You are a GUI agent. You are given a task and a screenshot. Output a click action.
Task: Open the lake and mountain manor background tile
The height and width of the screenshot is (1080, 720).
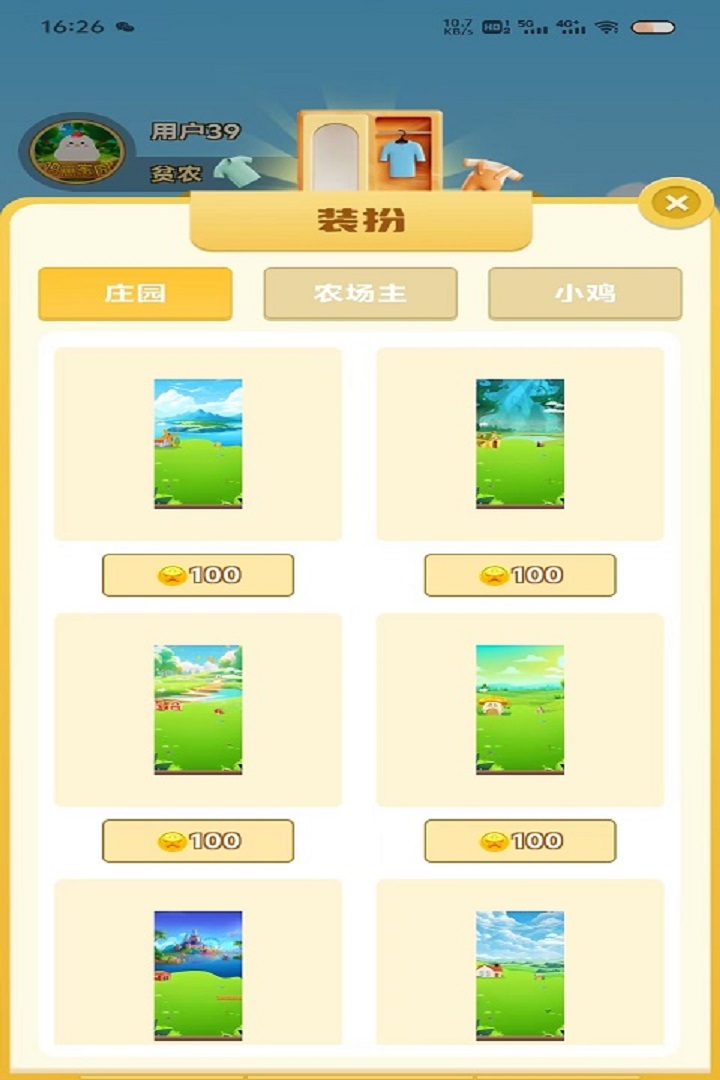[198, 444]
